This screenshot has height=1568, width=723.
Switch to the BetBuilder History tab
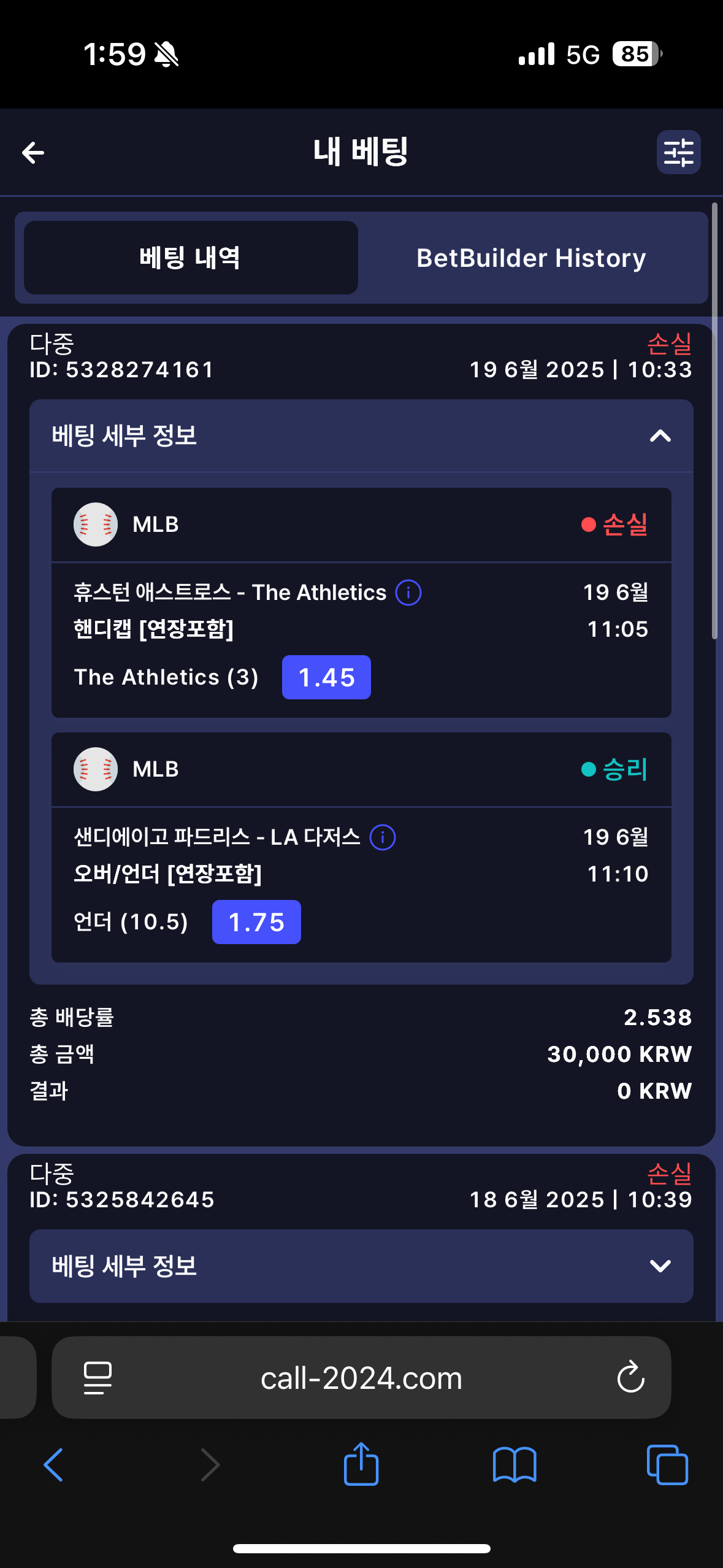tap(531, 258)
